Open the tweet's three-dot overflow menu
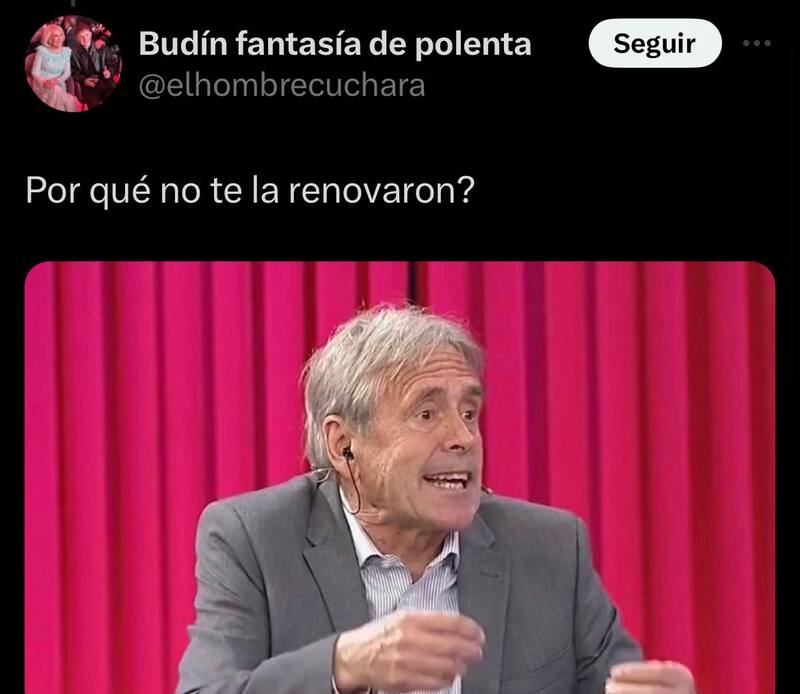The image size is (800, 694). point(757,44)
